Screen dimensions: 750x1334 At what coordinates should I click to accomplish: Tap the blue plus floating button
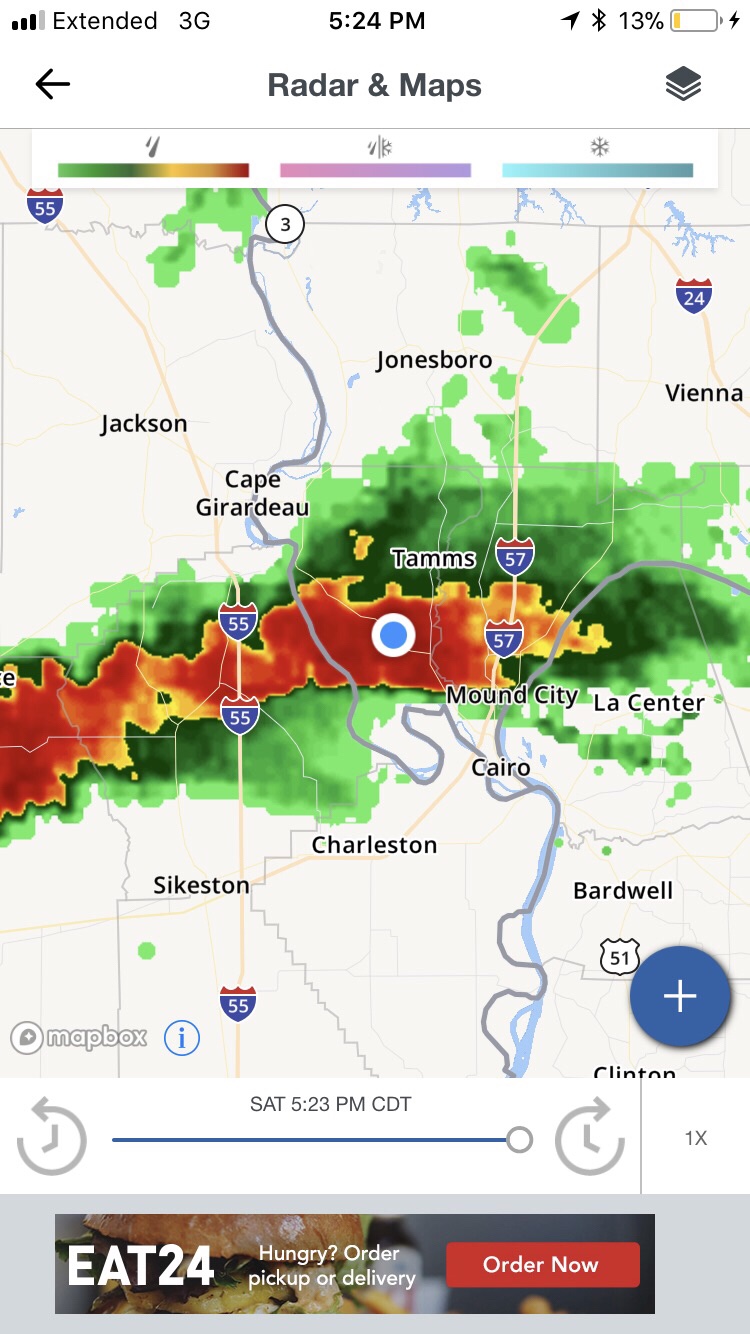pos(680,996)
